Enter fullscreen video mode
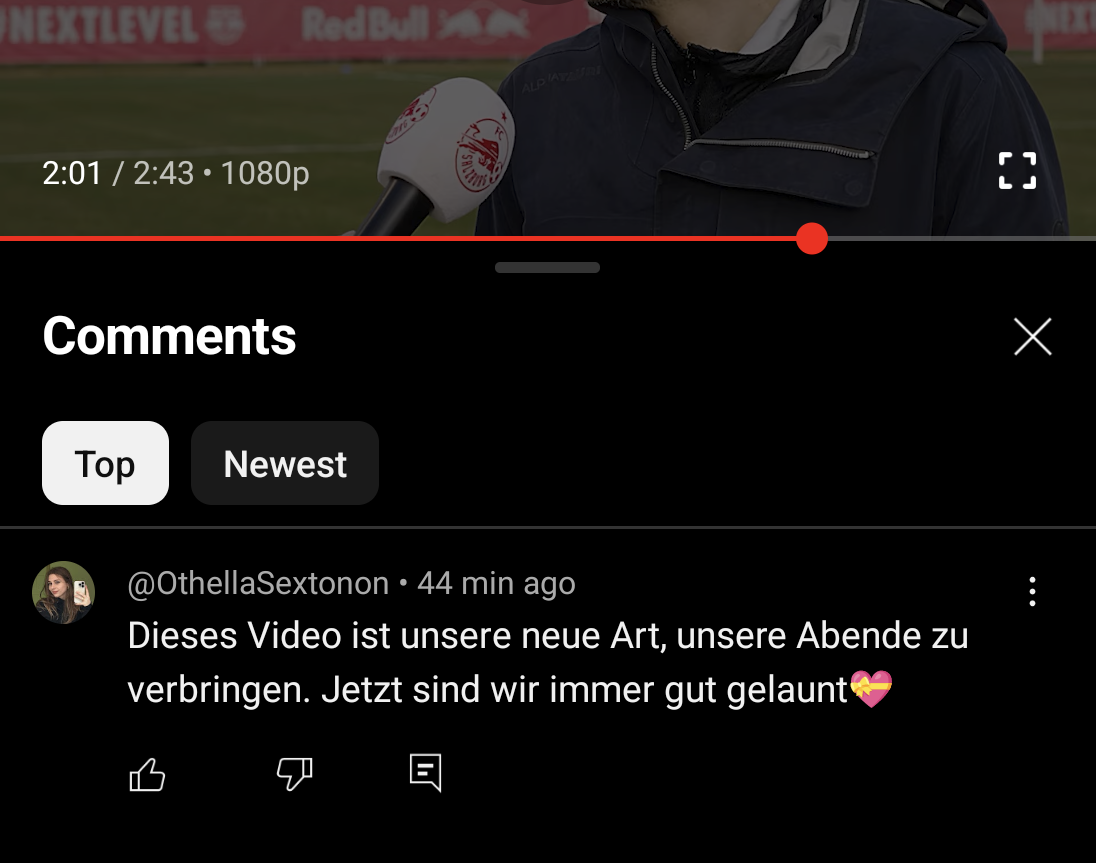The height and width of the screenshot is (863, 1096). (1017, 171)
